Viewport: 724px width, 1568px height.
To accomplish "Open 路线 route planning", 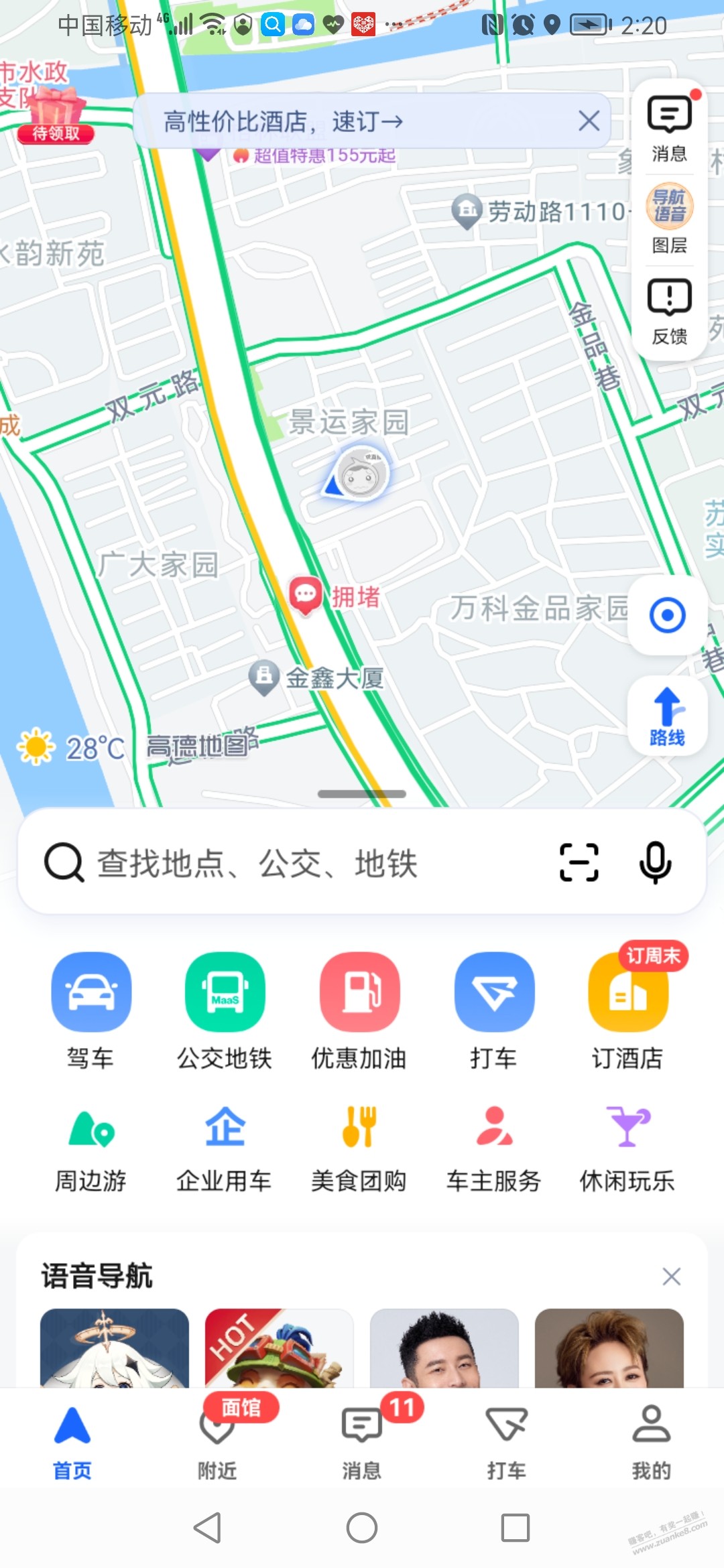I will coord(667,715).
